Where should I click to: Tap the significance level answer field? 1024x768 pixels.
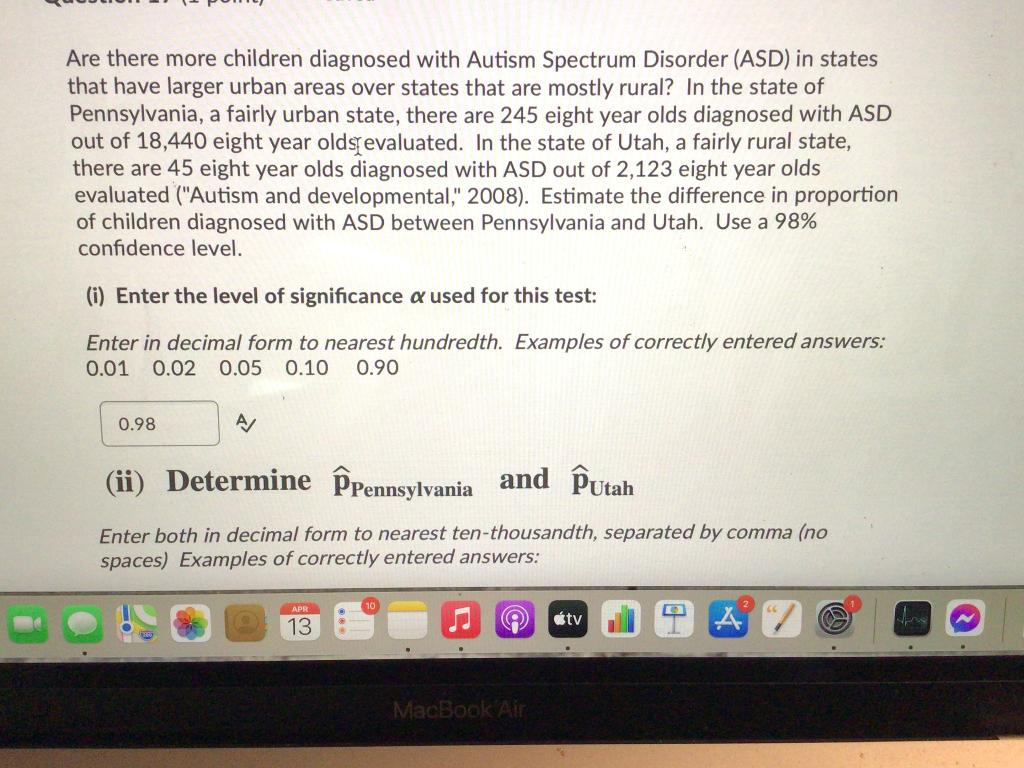pos(160,424)
